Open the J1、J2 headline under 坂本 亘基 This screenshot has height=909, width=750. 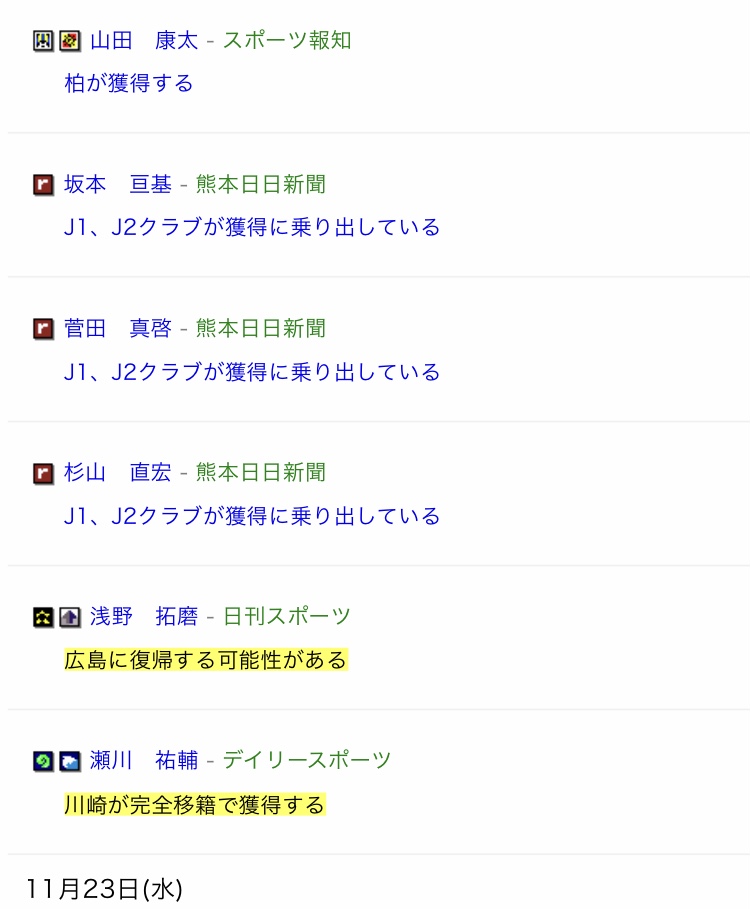pos(252,228)
